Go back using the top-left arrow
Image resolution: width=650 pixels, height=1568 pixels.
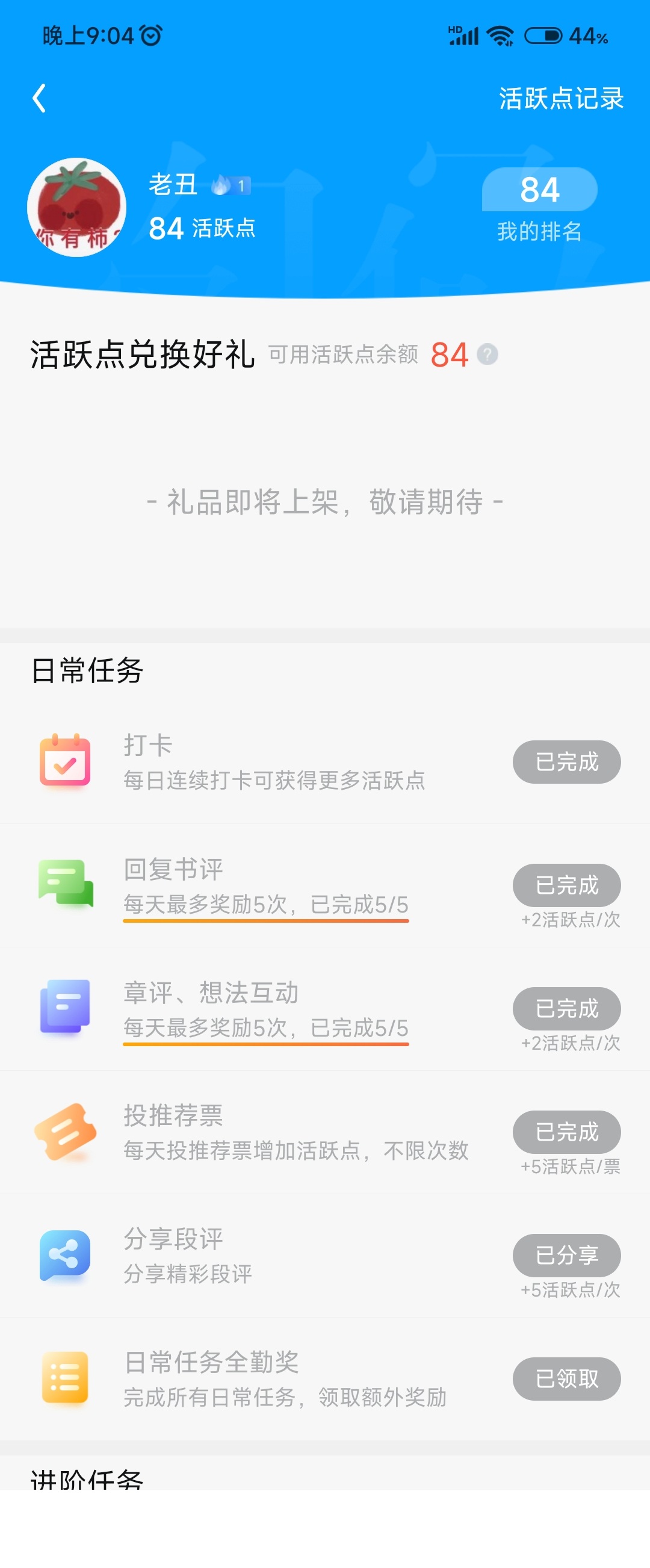39,99
